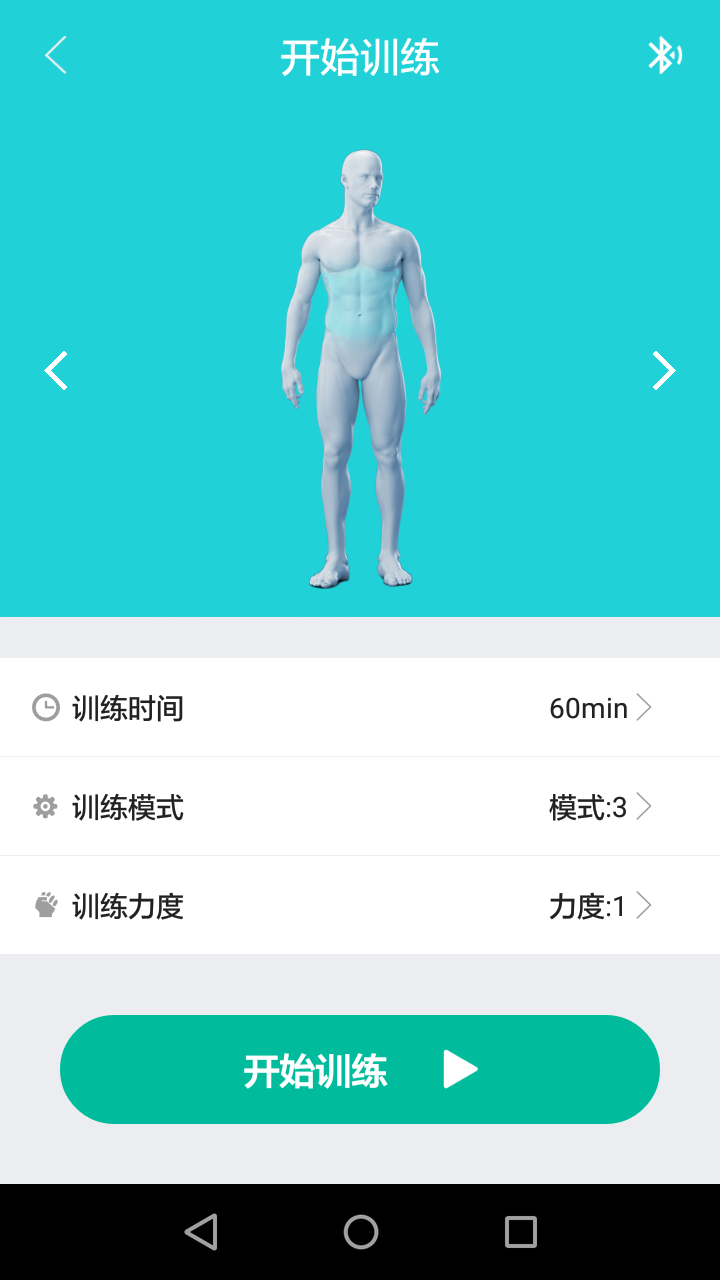The width and height of the screenshot is (720, 1280).
Task: Go back using the top-left arrow
Action: pyautogui.click(x=56, y=55)
